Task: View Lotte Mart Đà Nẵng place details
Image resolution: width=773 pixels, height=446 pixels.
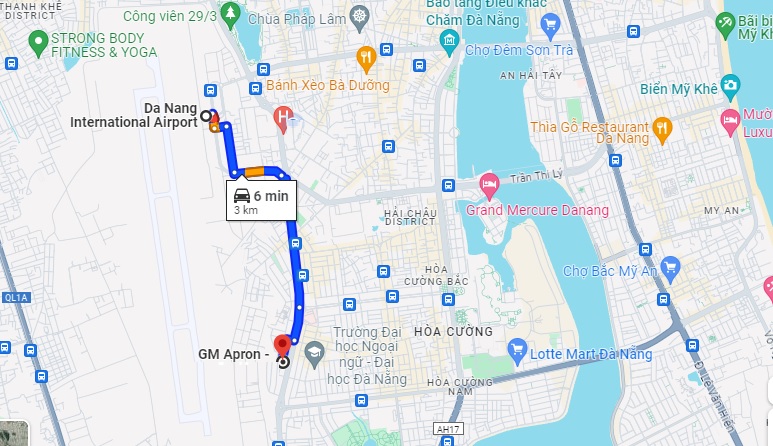Action: coord(517,351)
